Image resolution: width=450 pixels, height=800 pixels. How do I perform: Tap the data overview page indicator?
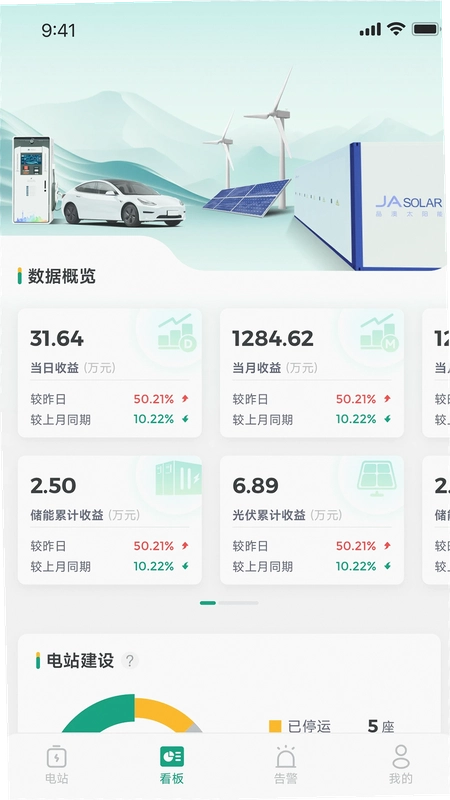(229, 603)
